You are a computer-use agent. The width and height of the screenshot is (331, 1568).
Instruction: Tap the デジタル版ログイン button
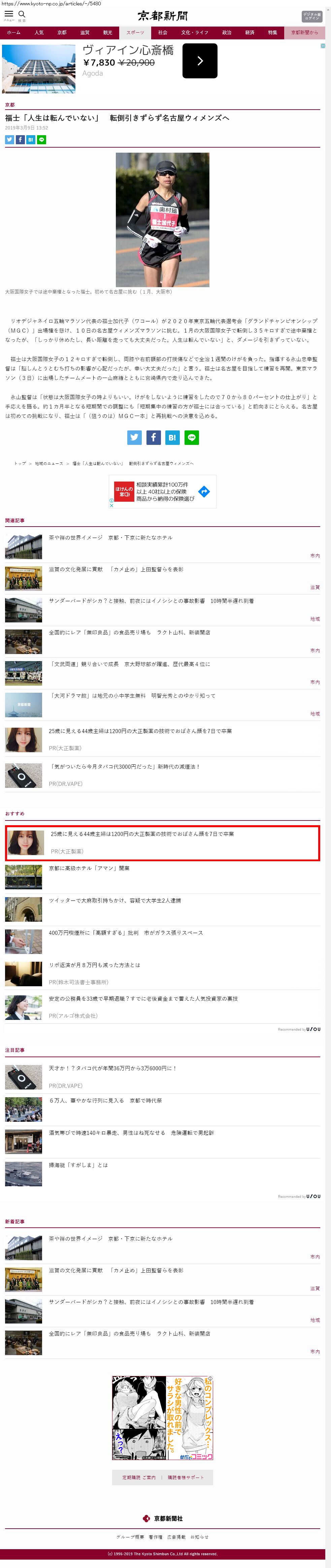point(311,16)
